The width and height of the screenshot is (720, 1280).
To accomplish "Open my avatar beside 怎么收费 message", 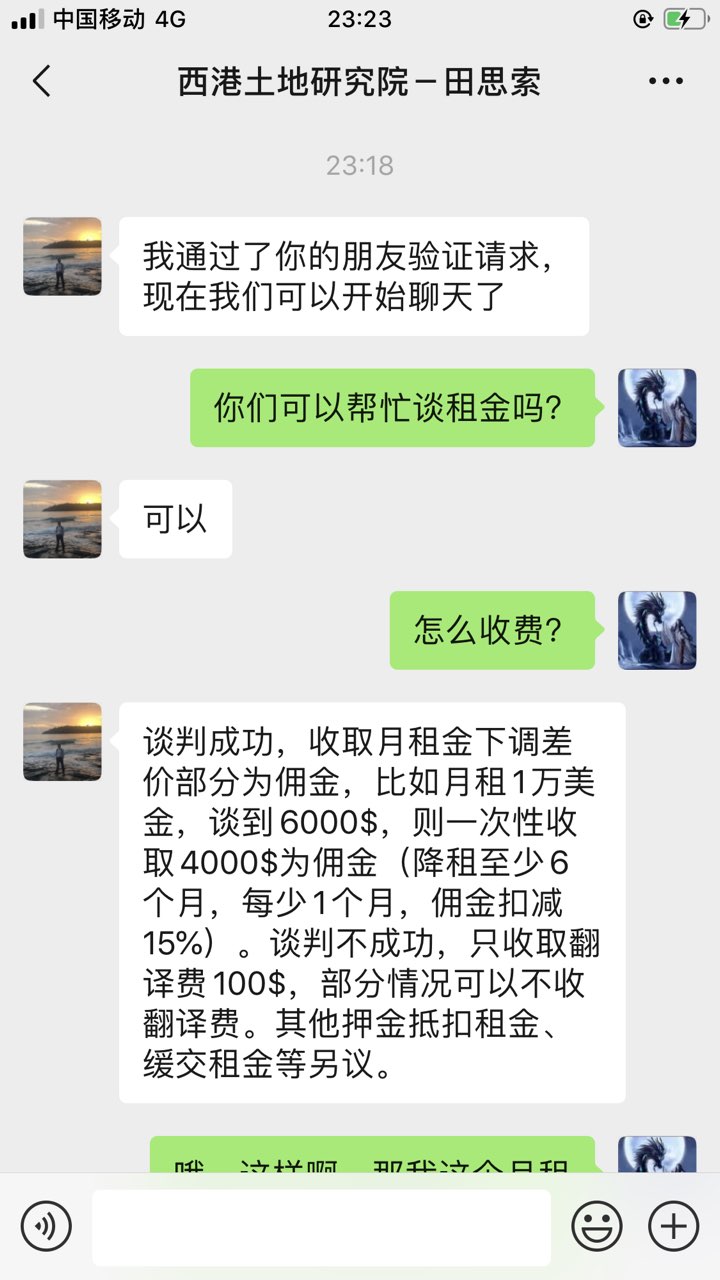I will tap(657, 630).
